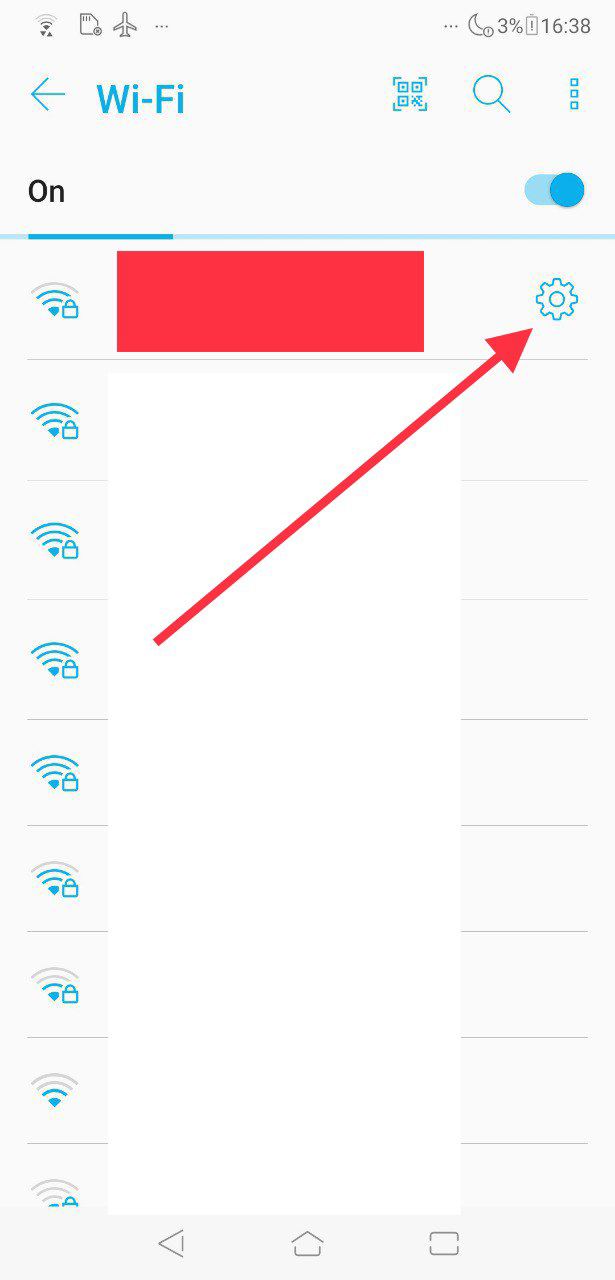
Task: Open the recent apps view
Action: (x=443, y=1243)
